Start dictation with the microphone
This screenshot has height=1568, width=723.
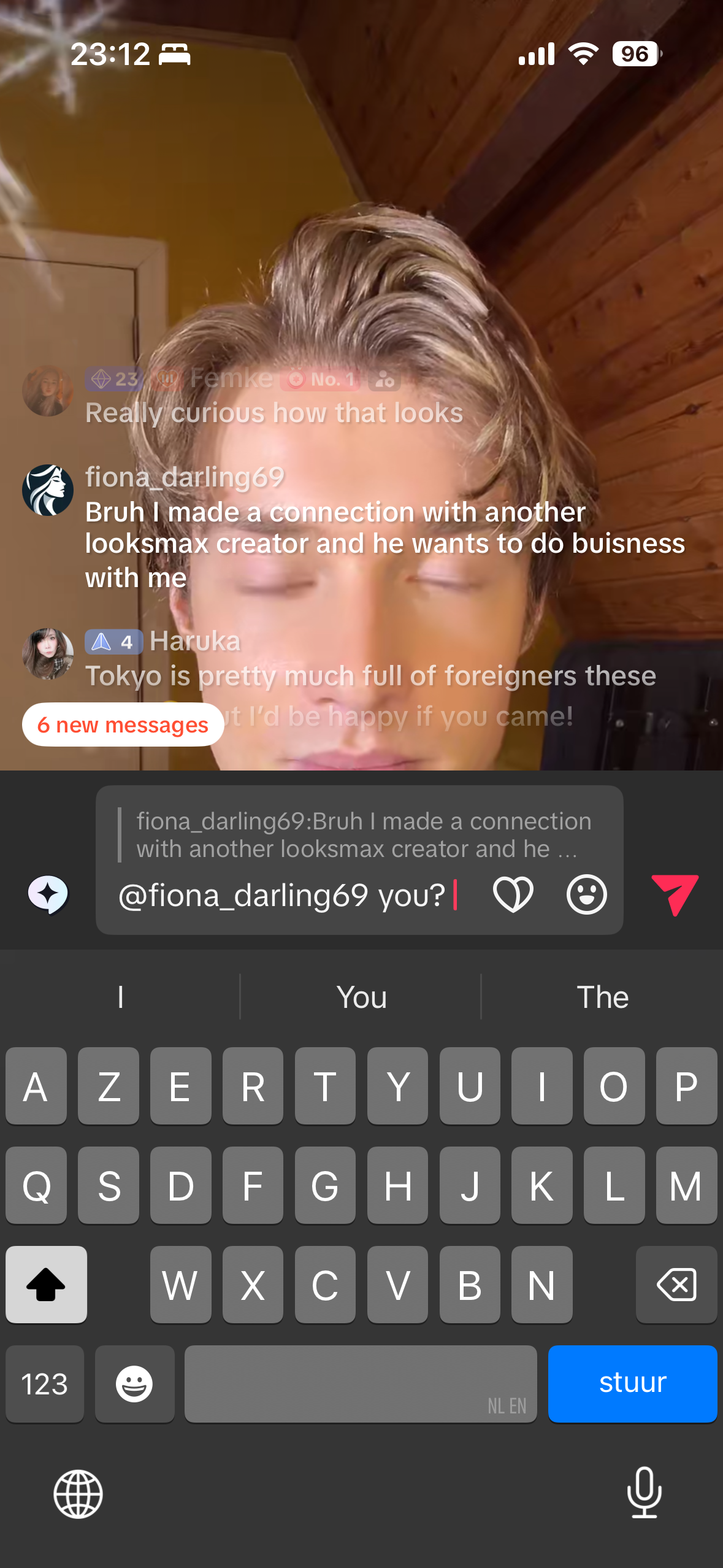coord(645,1493)
